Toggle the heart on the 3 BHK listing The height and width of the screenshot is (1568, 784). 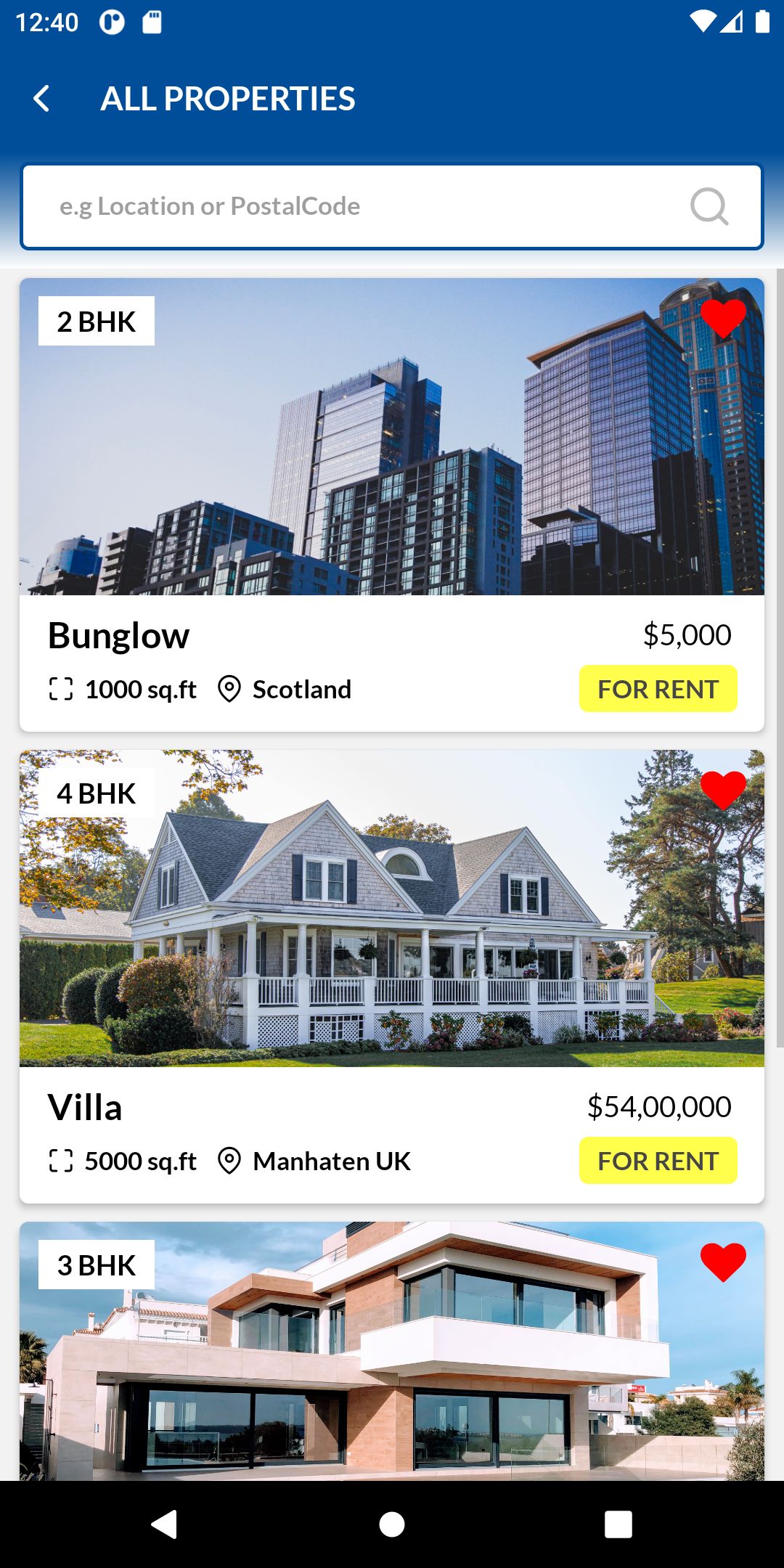coord(723,1262)
